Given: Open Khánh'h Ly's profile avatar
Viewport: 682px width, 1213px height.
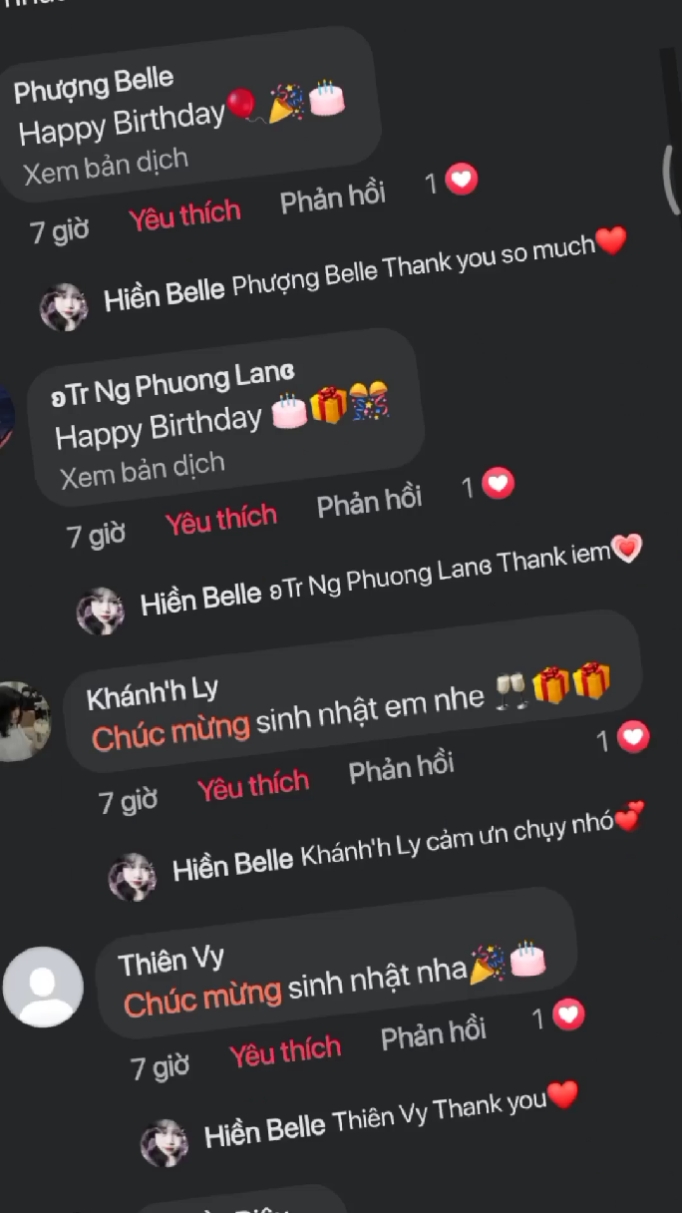Looking at the screenshot, I should [x=22, y=722].
